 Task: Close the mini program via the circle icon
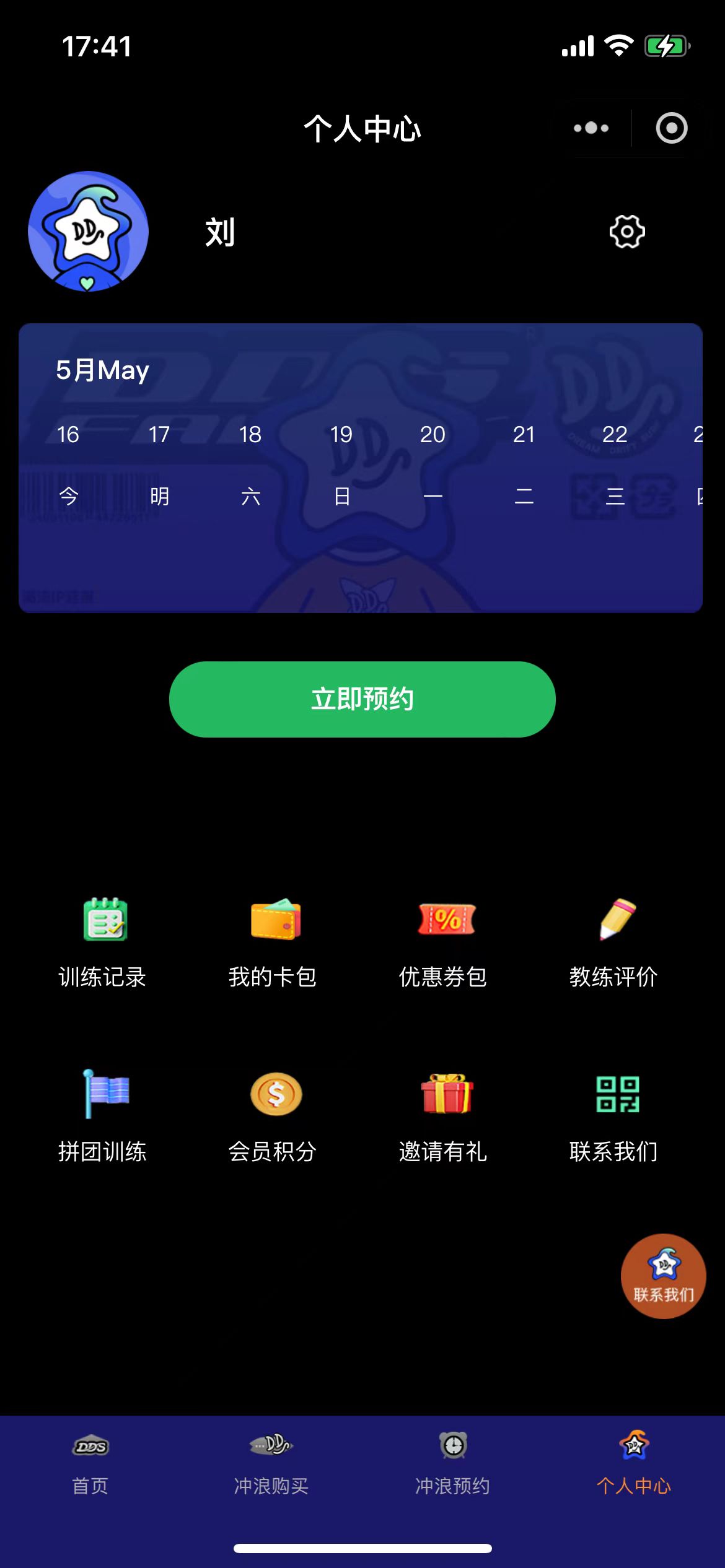pos(671,128)
